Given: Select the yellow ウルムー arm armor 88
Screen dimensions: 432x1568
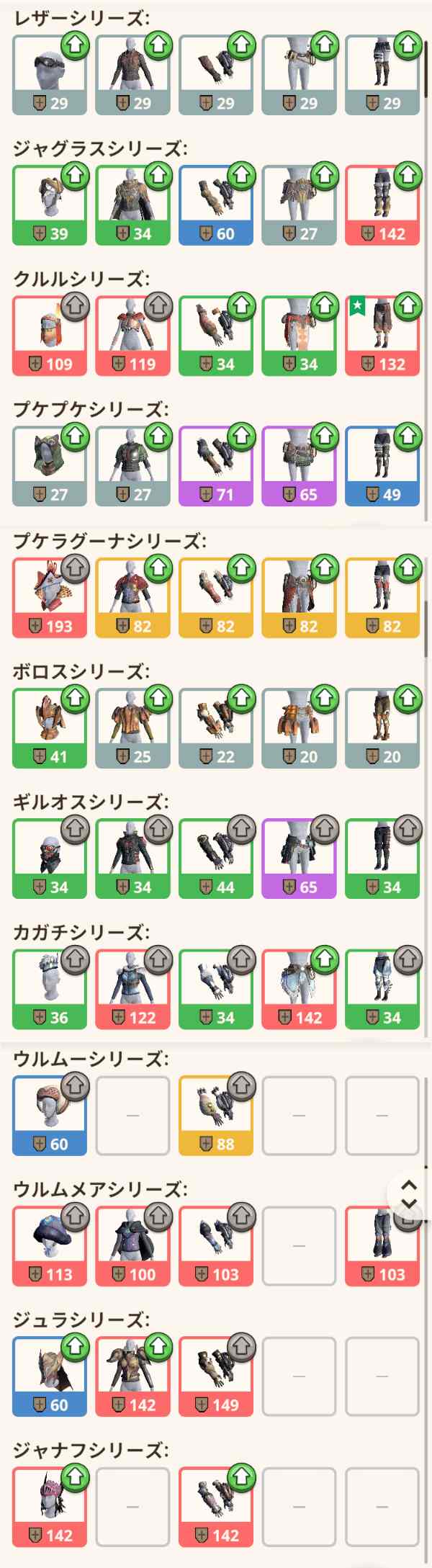Looking at the screenshot, I should 215,1116.
